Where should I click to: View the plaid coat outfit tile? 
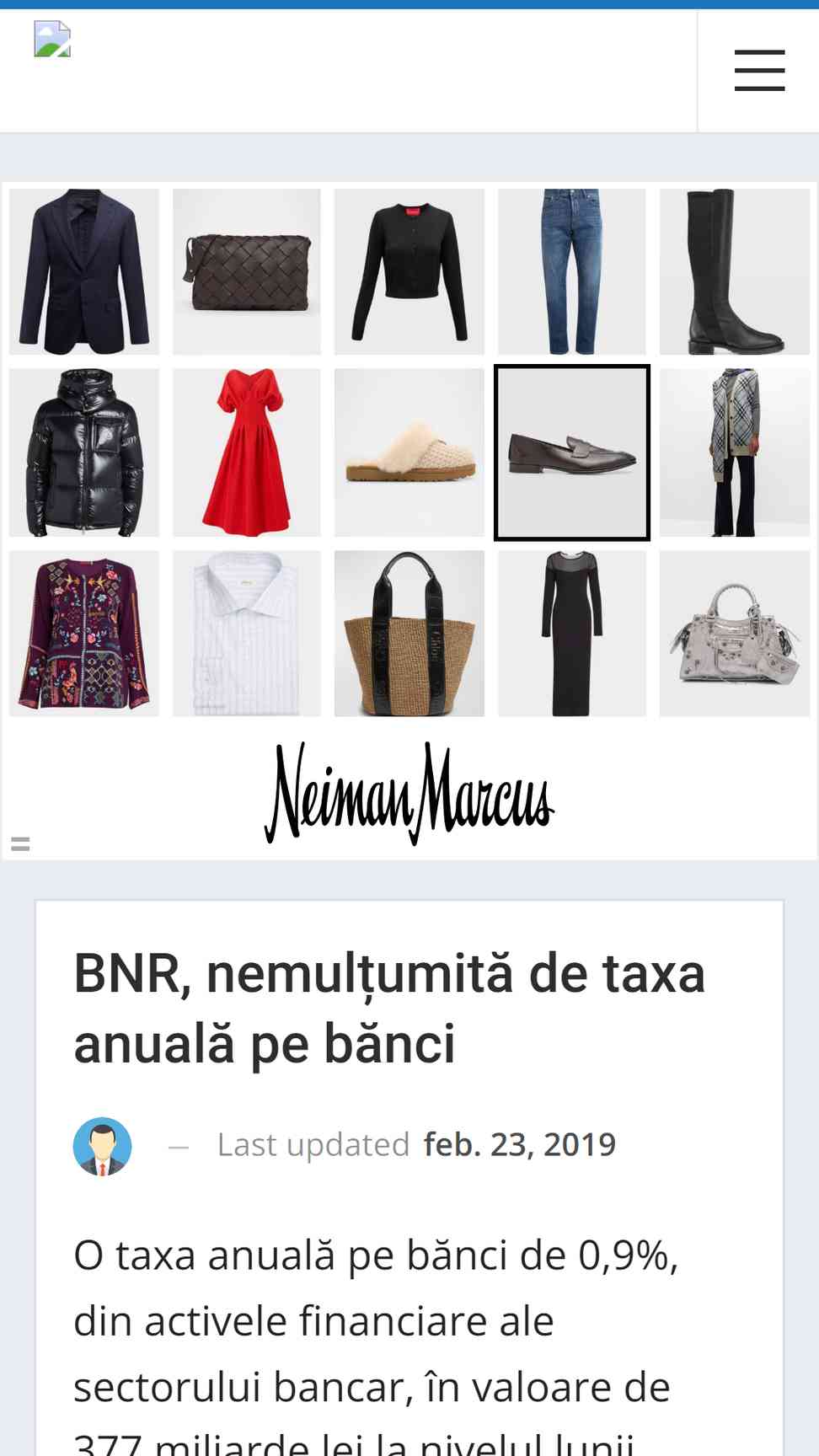point(735,452)
